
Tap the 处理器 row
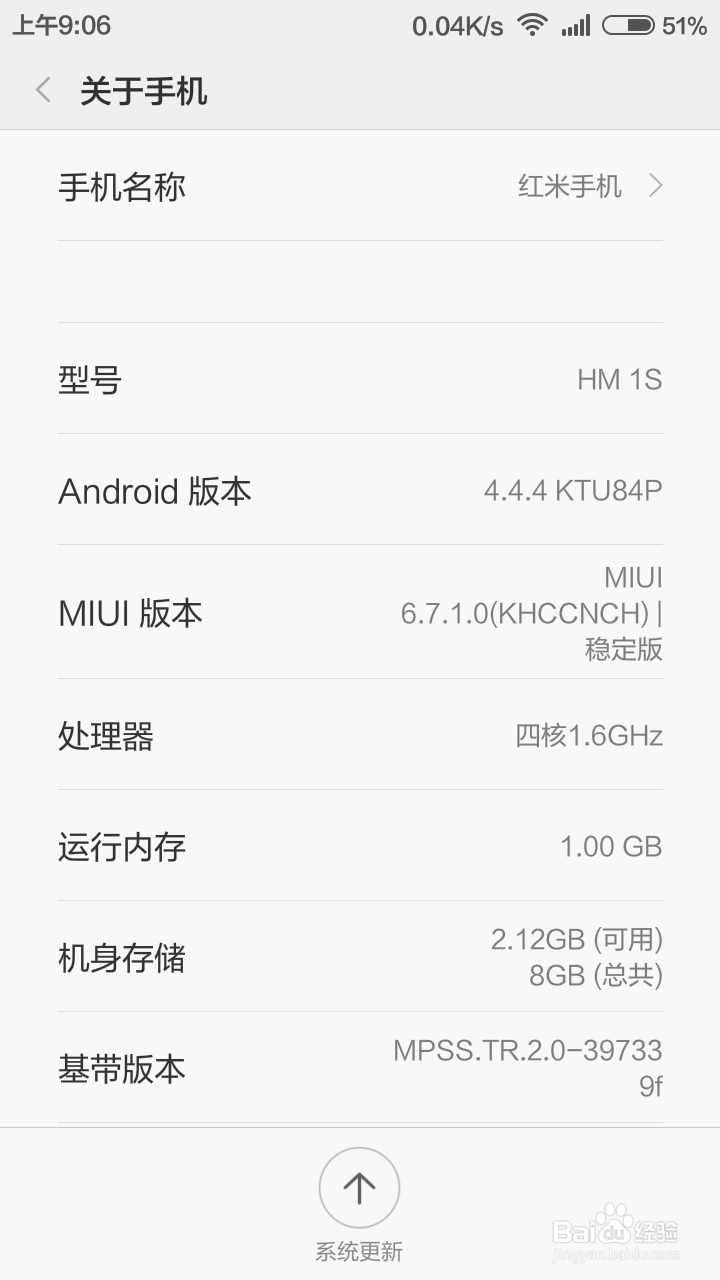[360, 735]
